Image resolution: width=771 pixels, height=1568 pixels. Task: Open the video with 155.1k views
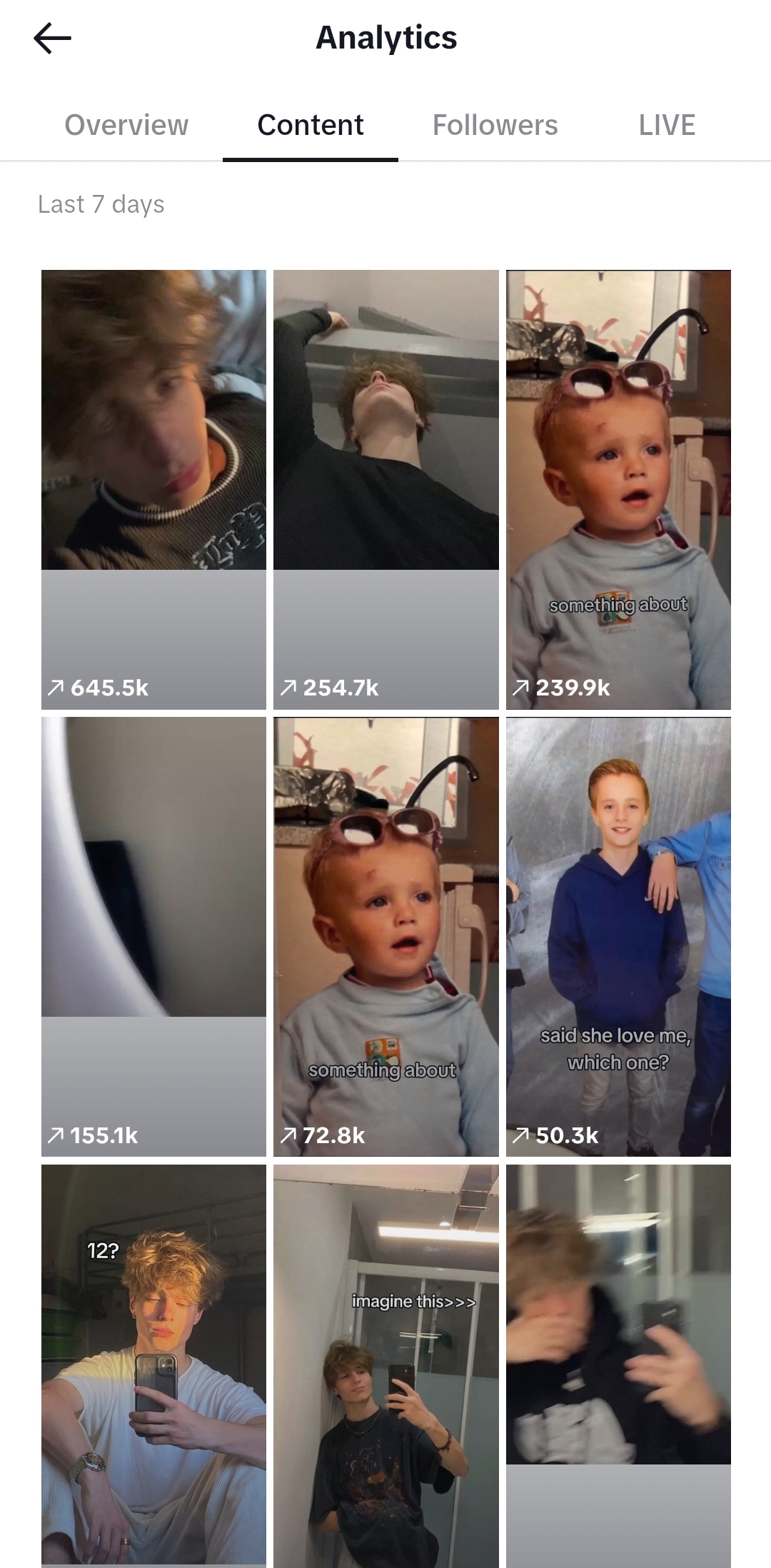(x=153, y=936)
